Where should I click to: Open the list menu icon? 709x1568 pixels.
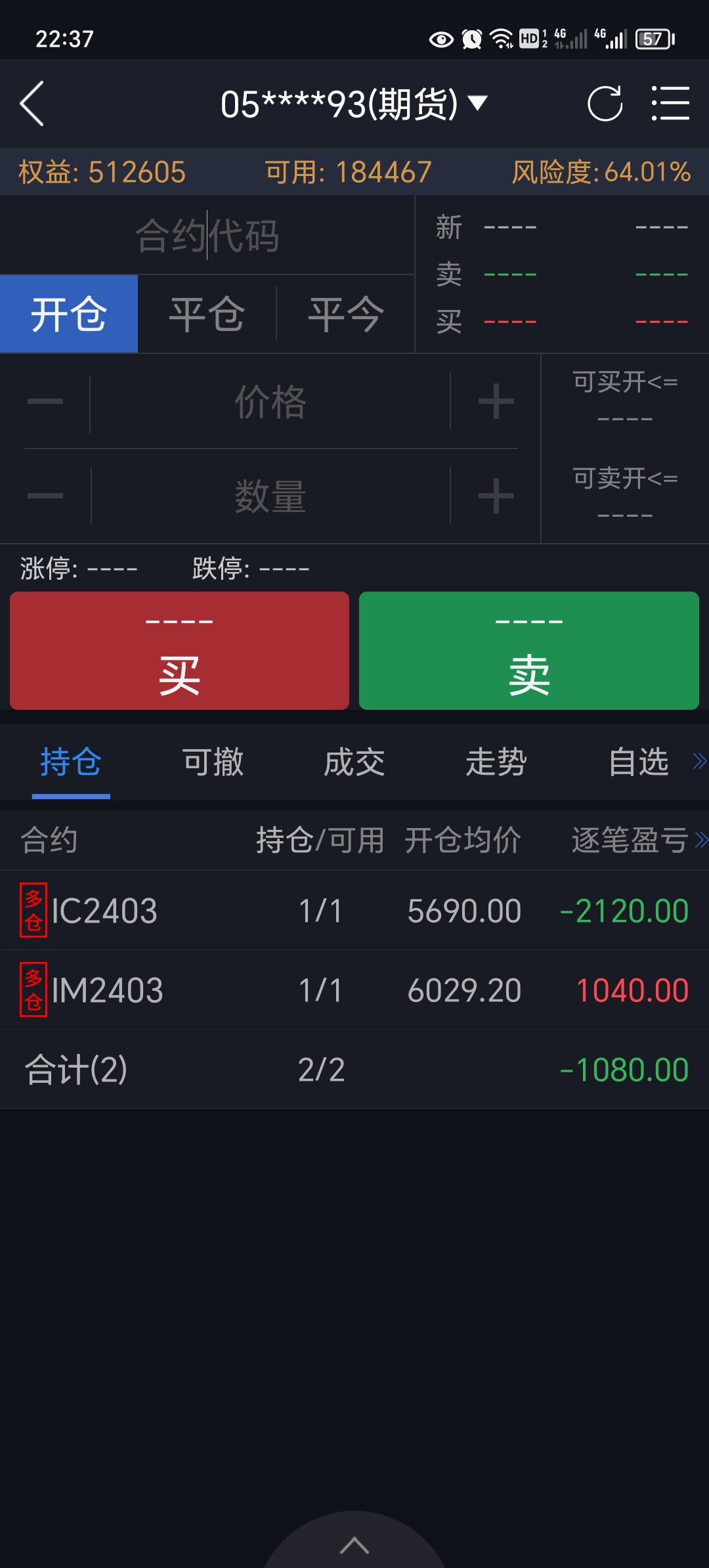point(670,104)
